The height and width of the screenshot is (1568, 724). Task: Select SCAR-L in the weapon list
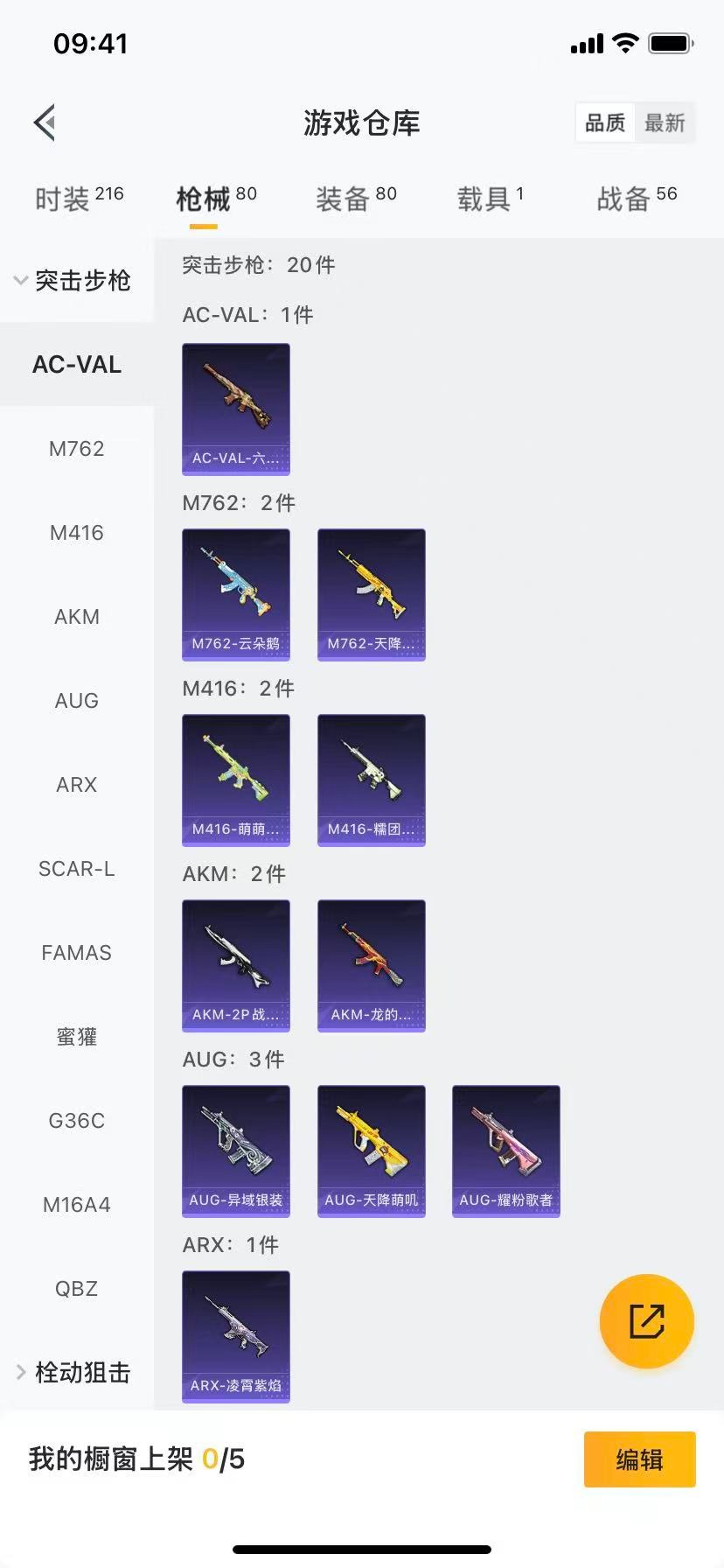pos(77,869)
